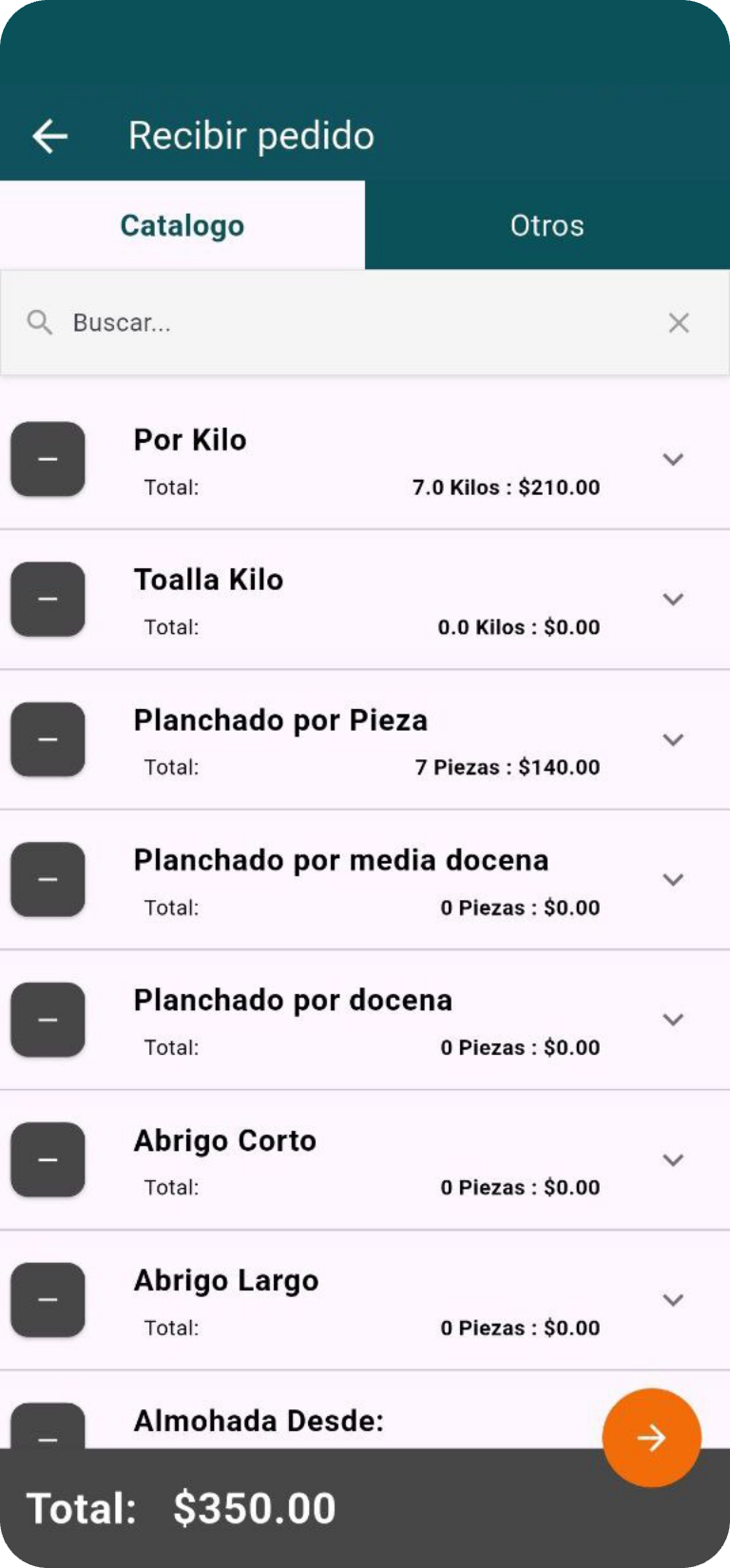Subtract one from Planchado por Pieza
Viewport: 730px width, 1568px height.
point(48,739)
